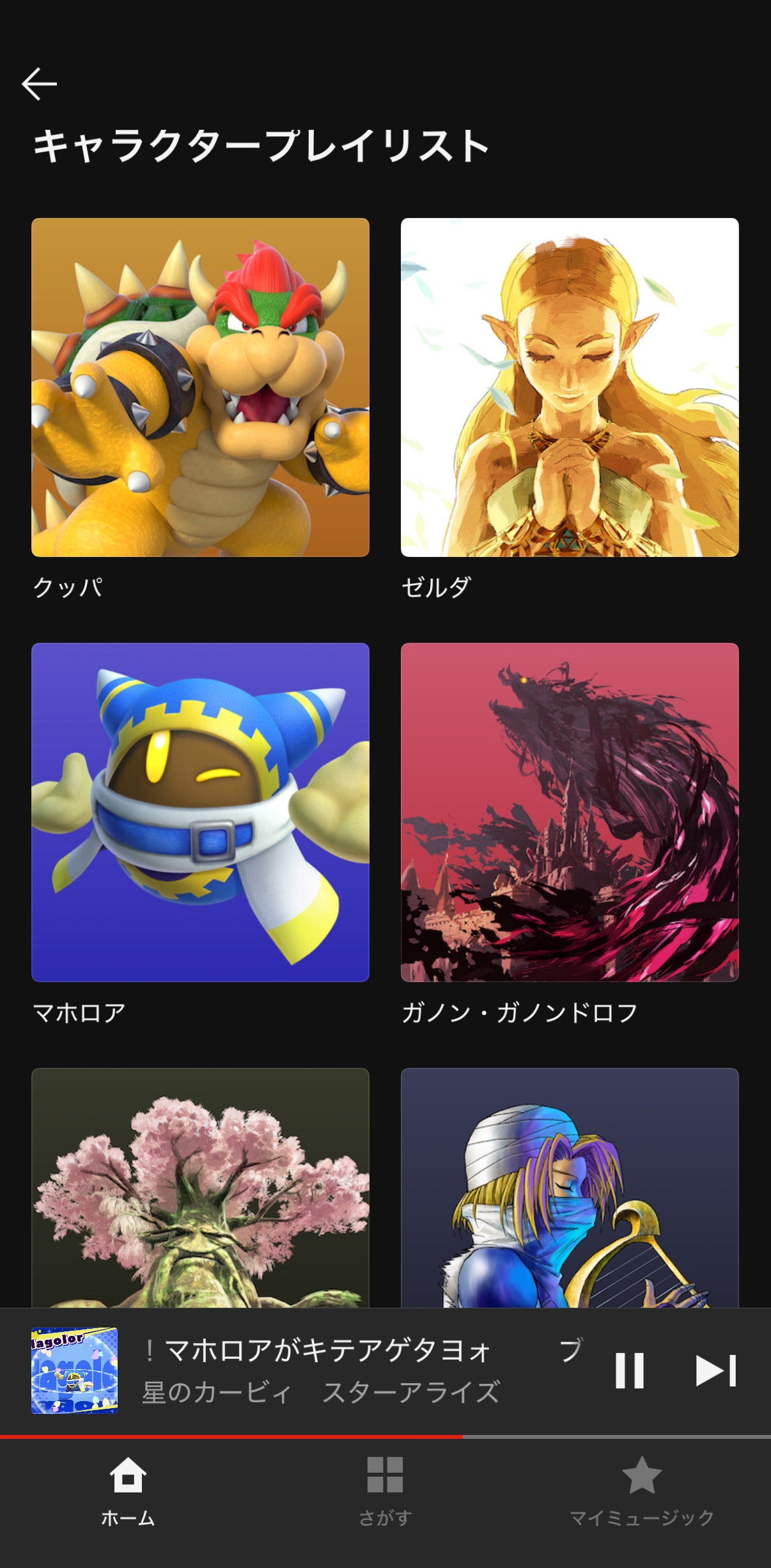The height and width of the screenshot is (1568, 771).
Task: Switch to the マイミュージック tab
Action: point(641,1491)
